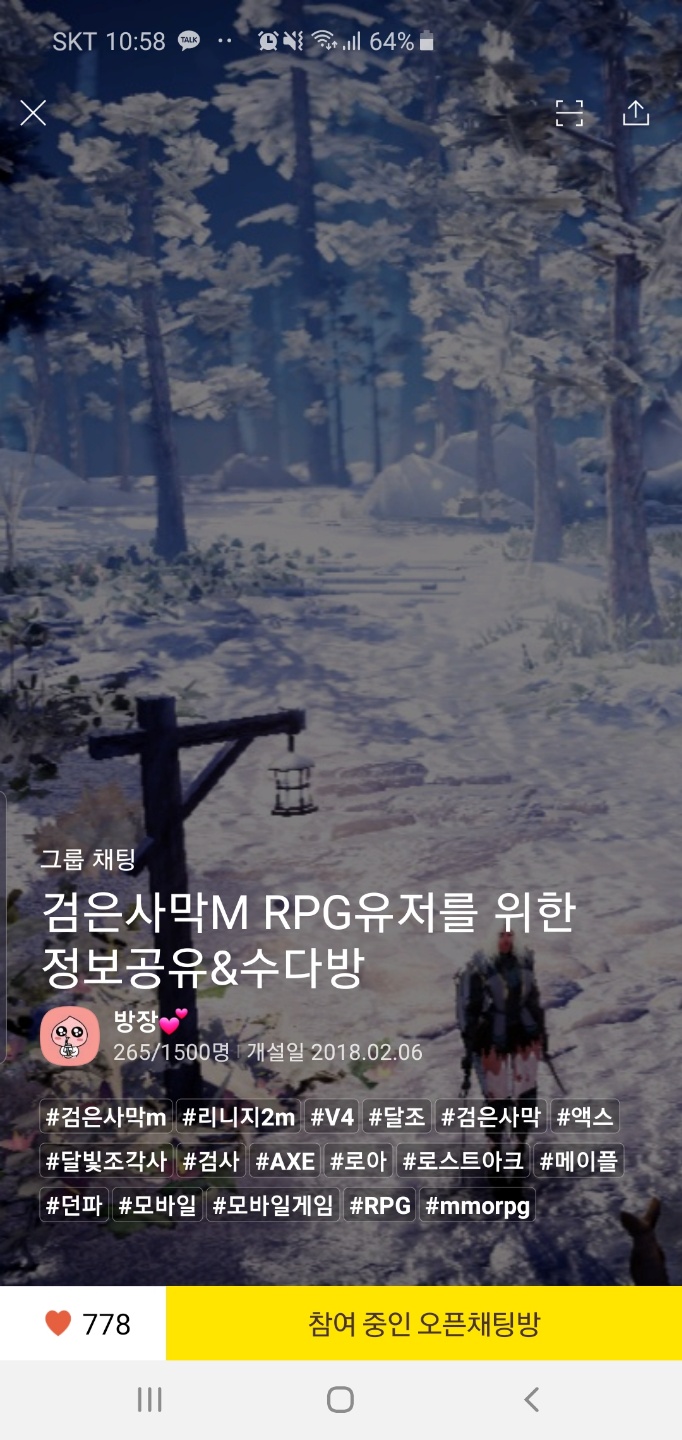The image size is (682, 1440).
Task: Open the #V4 hashtag
Action: pos(331,1117)
